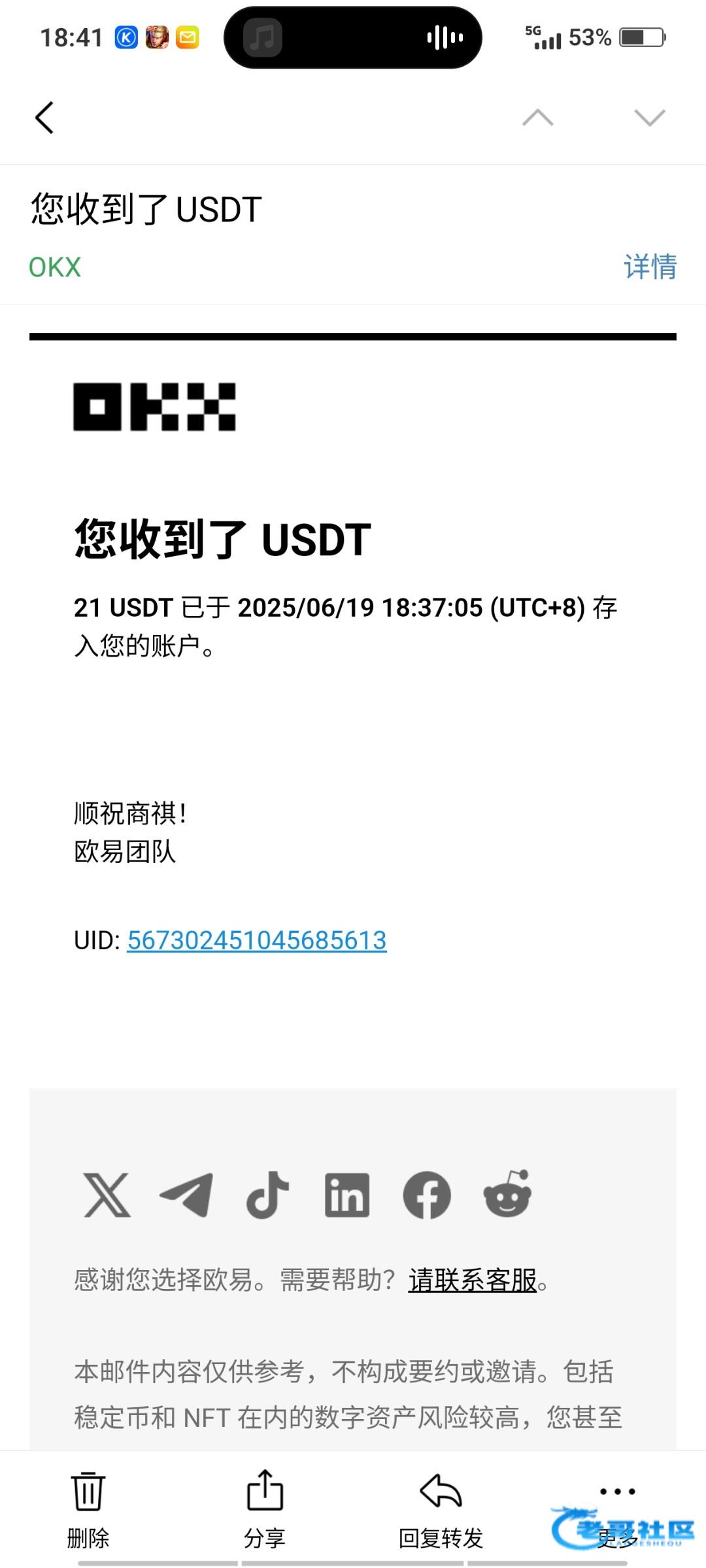The height and width of the screenshot is (1568, 706).
Task: Open OKX's Reddit page
Action: (507, 1193)
